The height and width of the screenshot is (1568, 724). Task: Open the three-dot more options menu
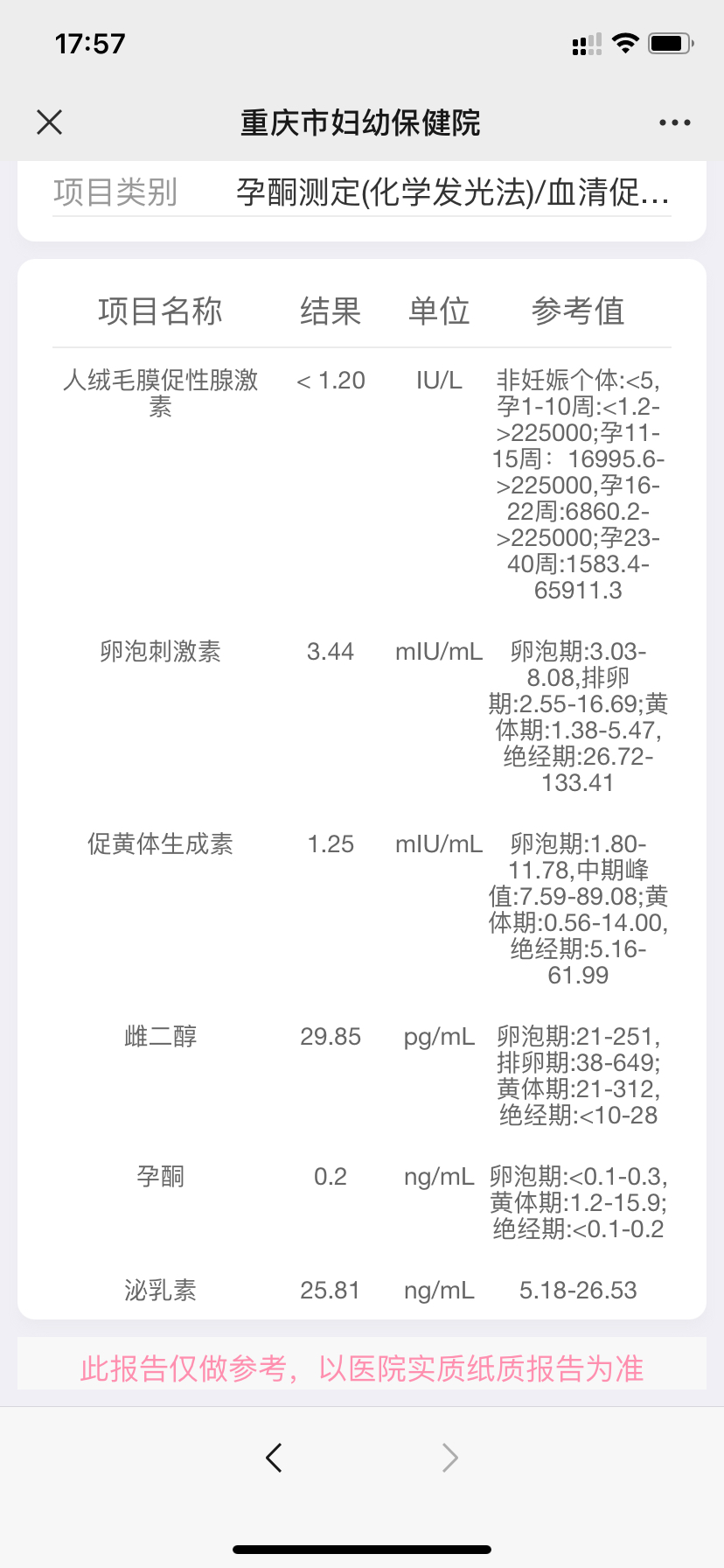[675, 122]
